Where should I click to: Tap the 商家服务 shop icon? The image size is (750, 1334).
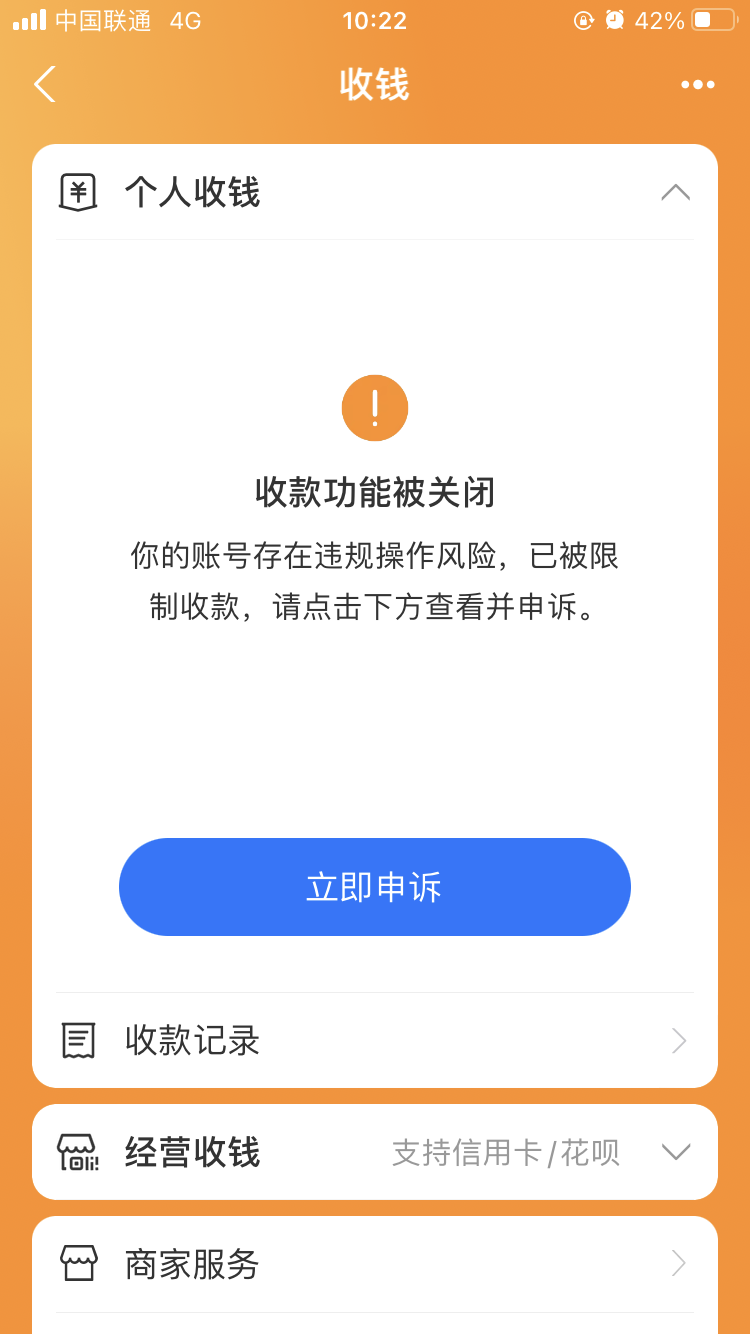[x=77, y=1264]
